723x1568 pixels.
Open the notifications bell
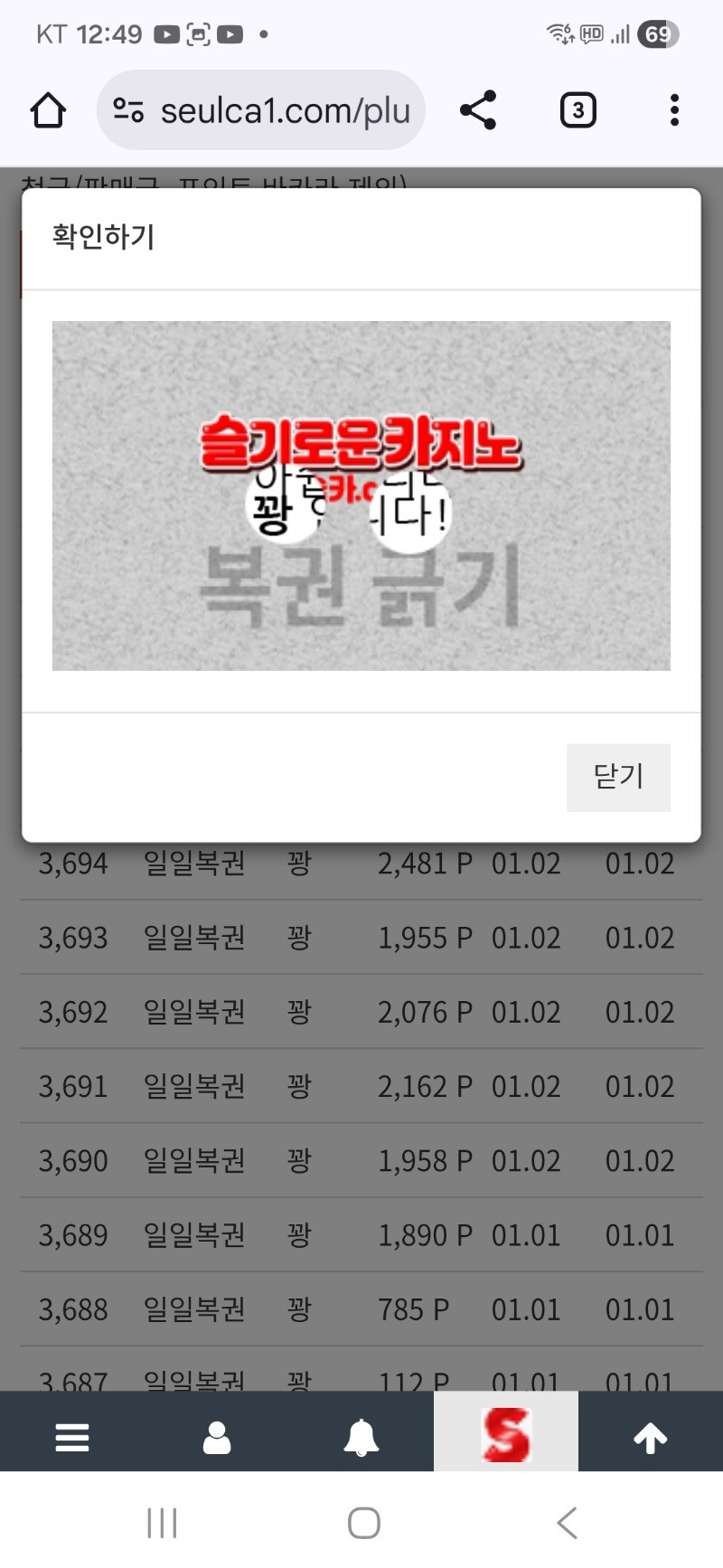(361, 1436)
